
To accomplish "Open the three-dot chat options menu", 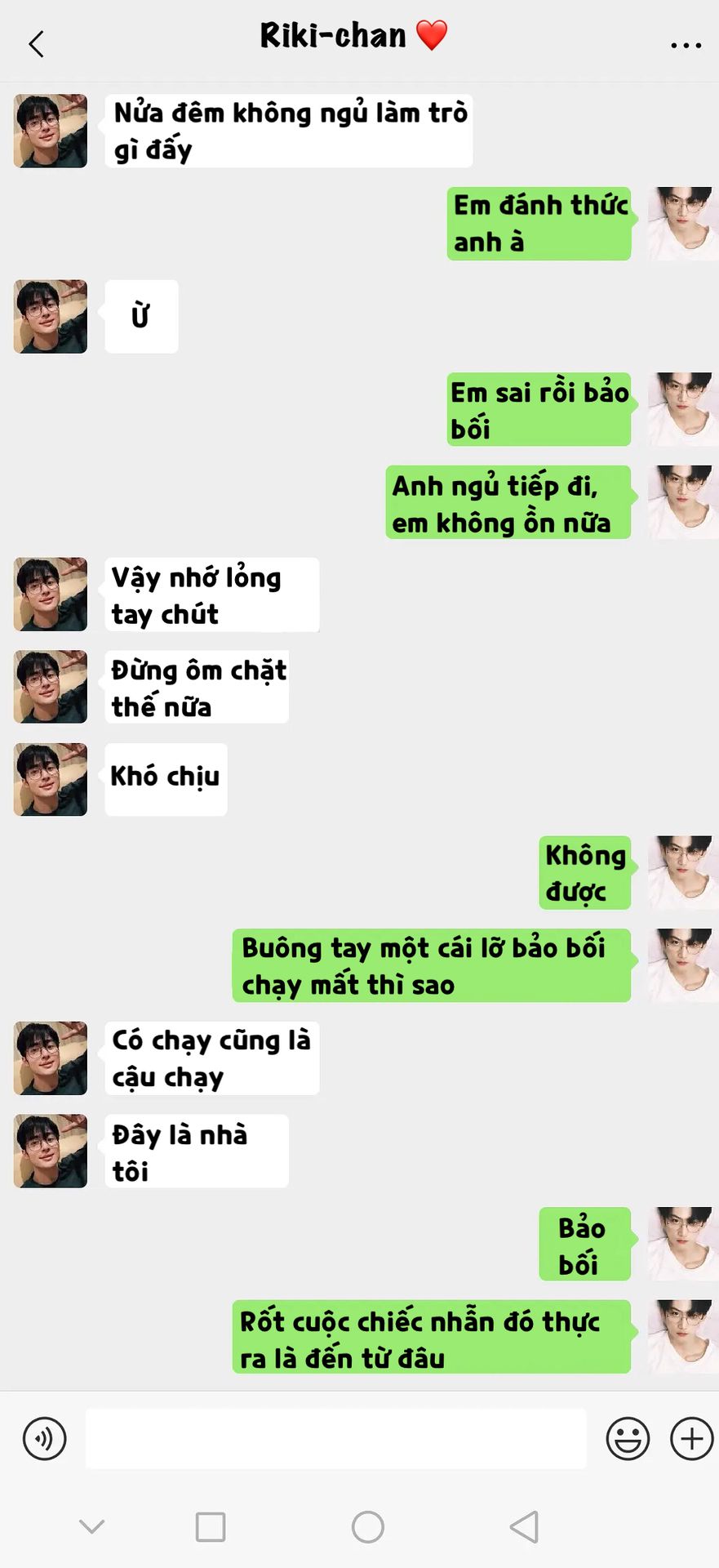I will point(686,45).
